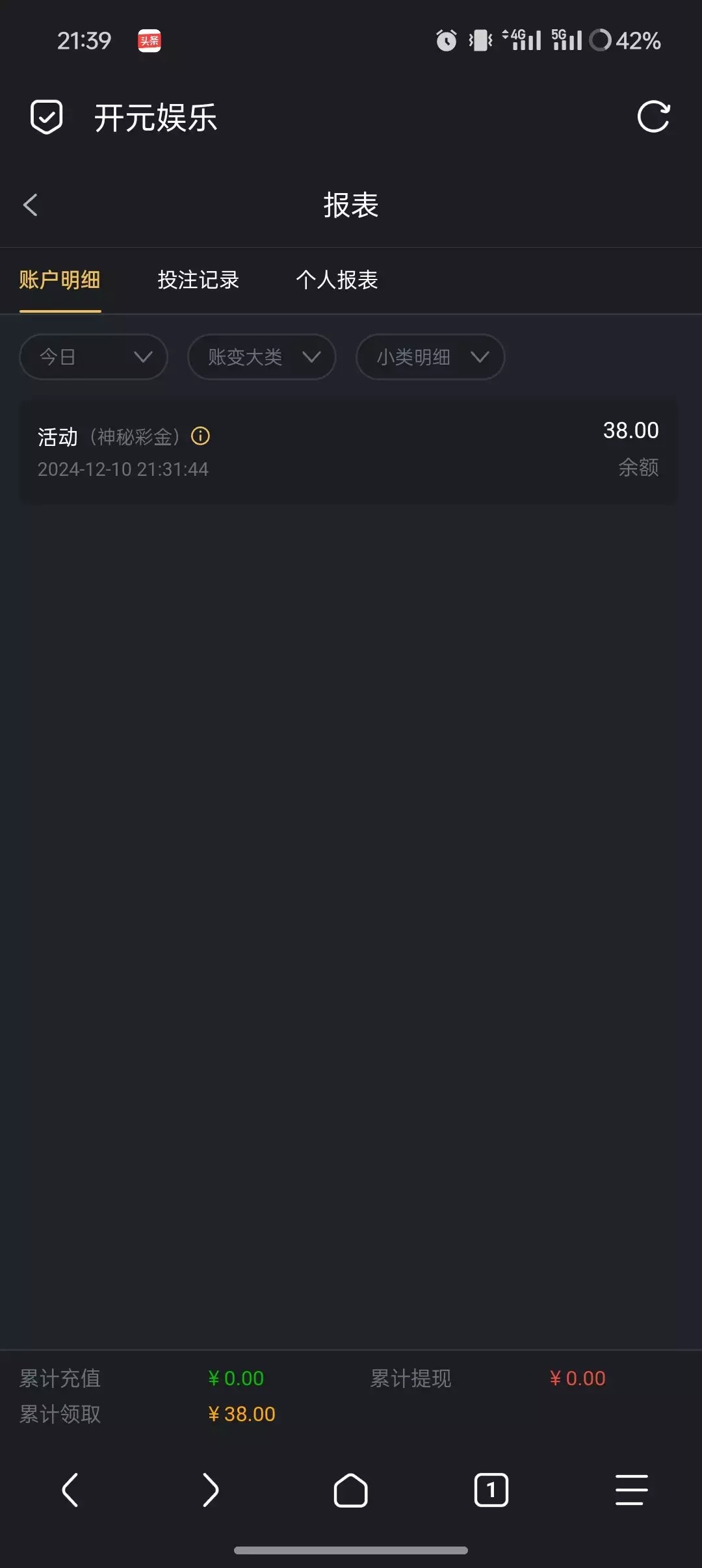Viewport: 702px width, 1568px height.
Task: Tap the ¥0.00 累计提现 amount
Action: point(577,1378)
